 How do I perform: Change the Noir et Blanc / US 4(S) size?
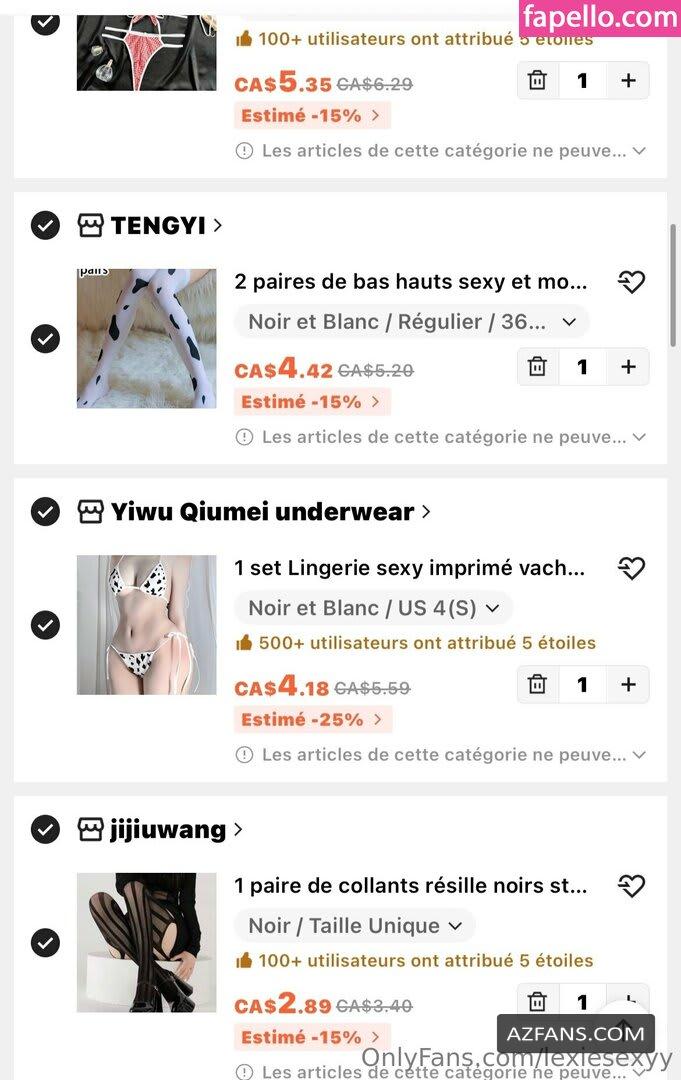[373, 608]
